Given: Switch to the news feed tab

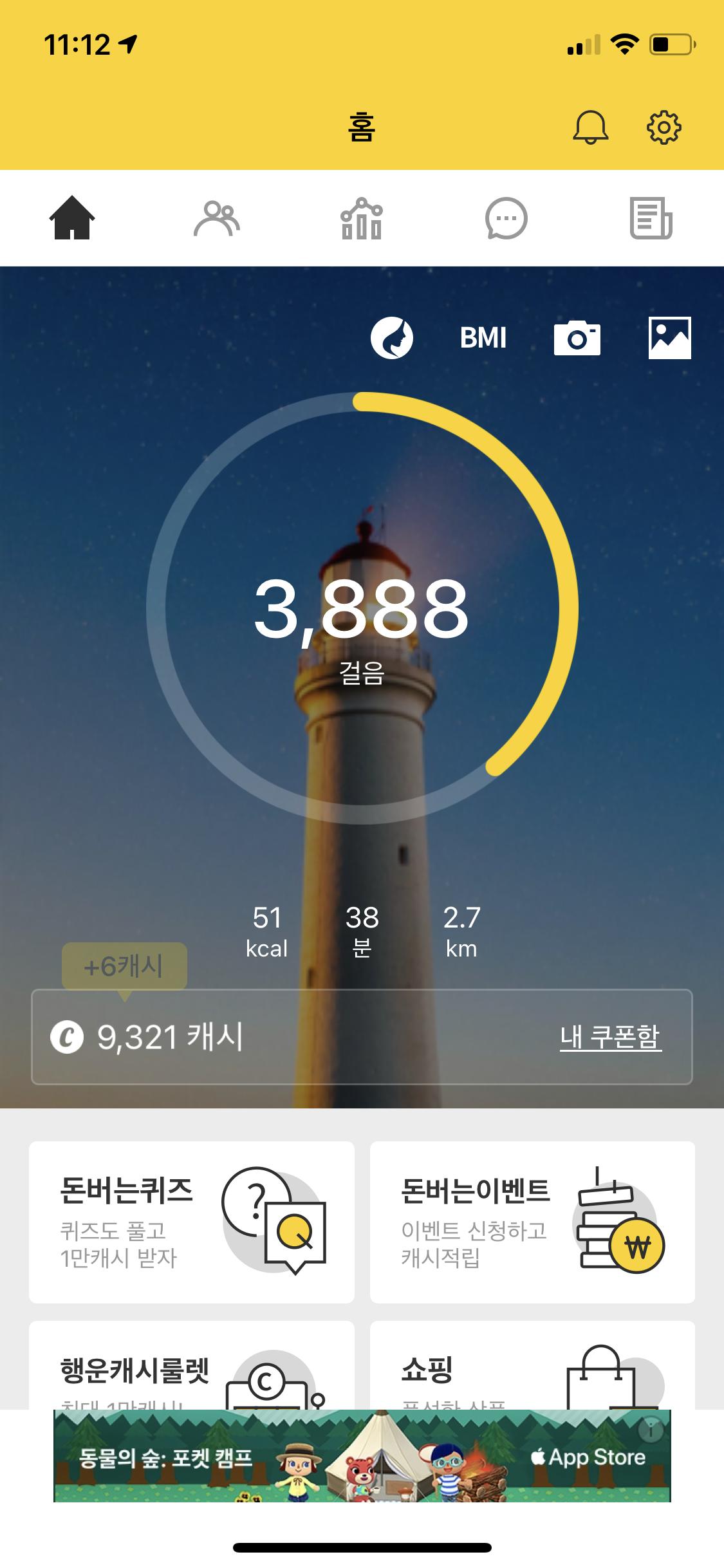Looking at the screenshot, I should tap(651, 218).
